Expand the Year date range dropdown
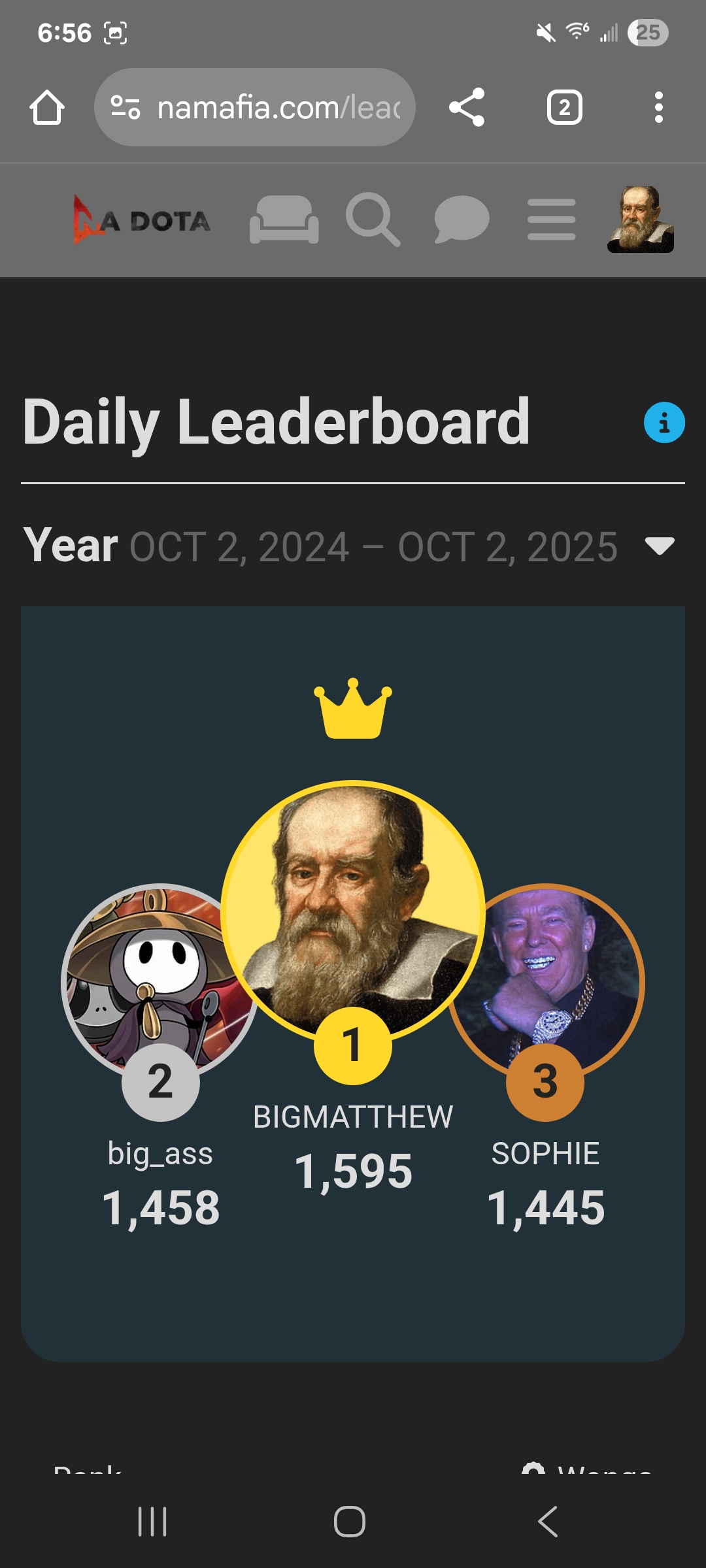 [659, 546]
